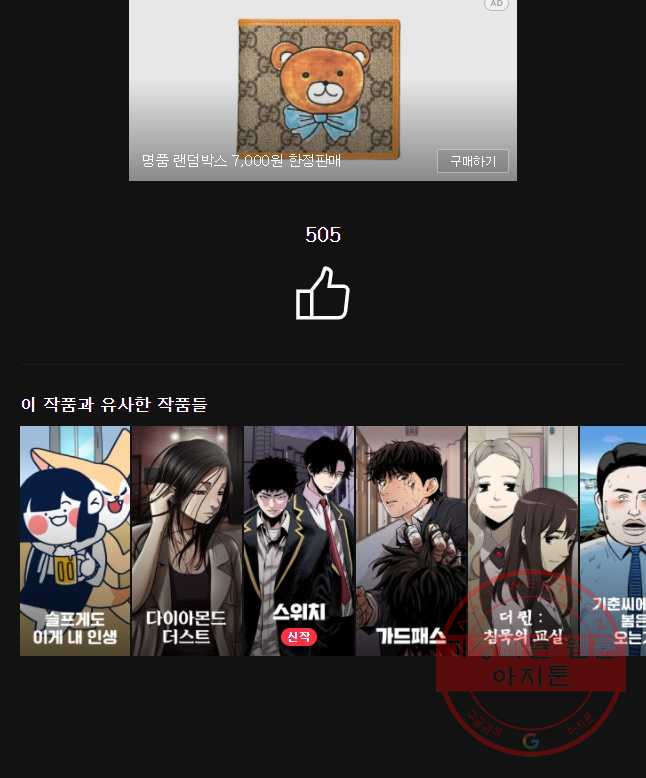The width and height of the screenshot is (646, 778).
Task: Open the 다이아몬드 더스트 webtoon
Action: click(x=186, y=540)
